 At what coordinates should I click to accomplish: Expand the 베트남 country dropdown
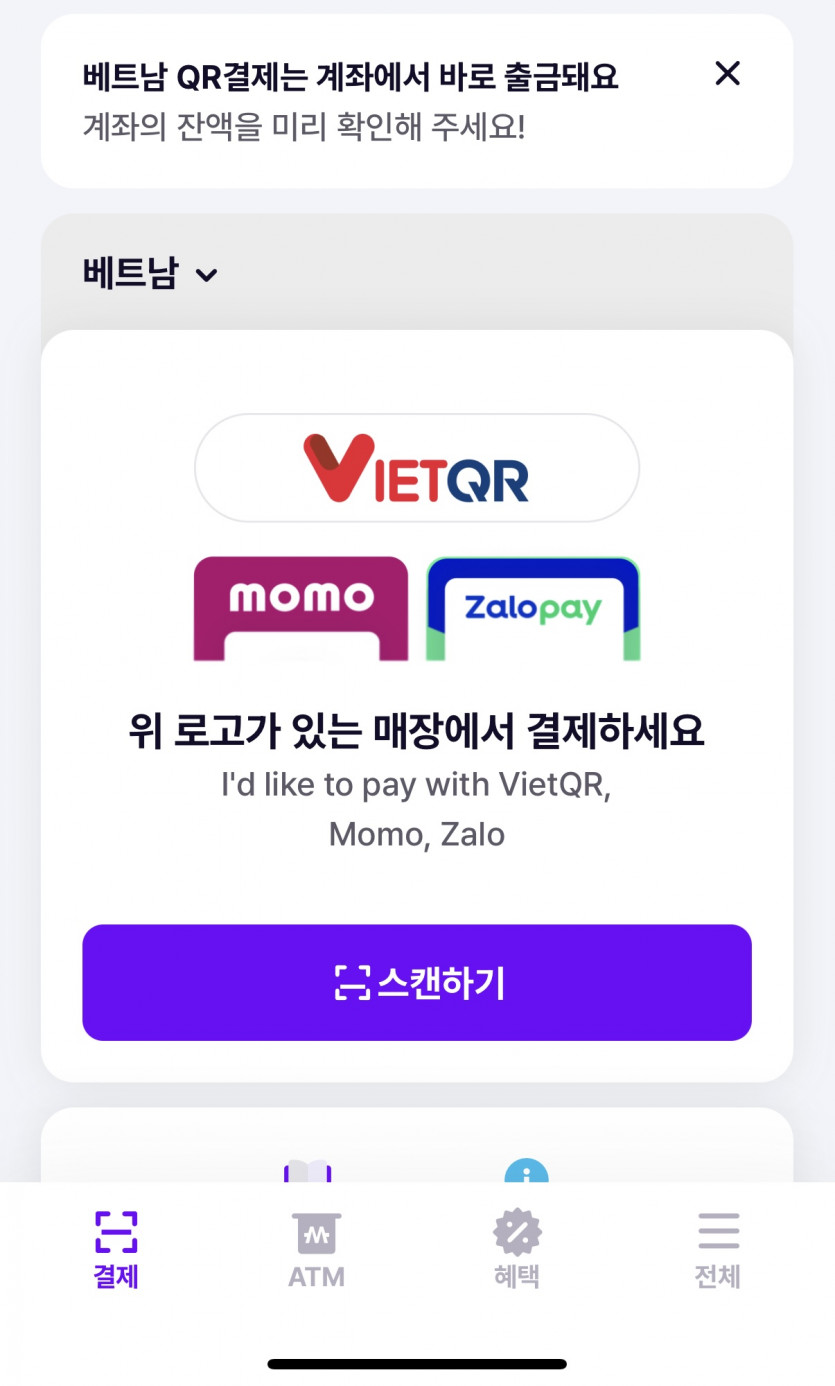[150, 273]
